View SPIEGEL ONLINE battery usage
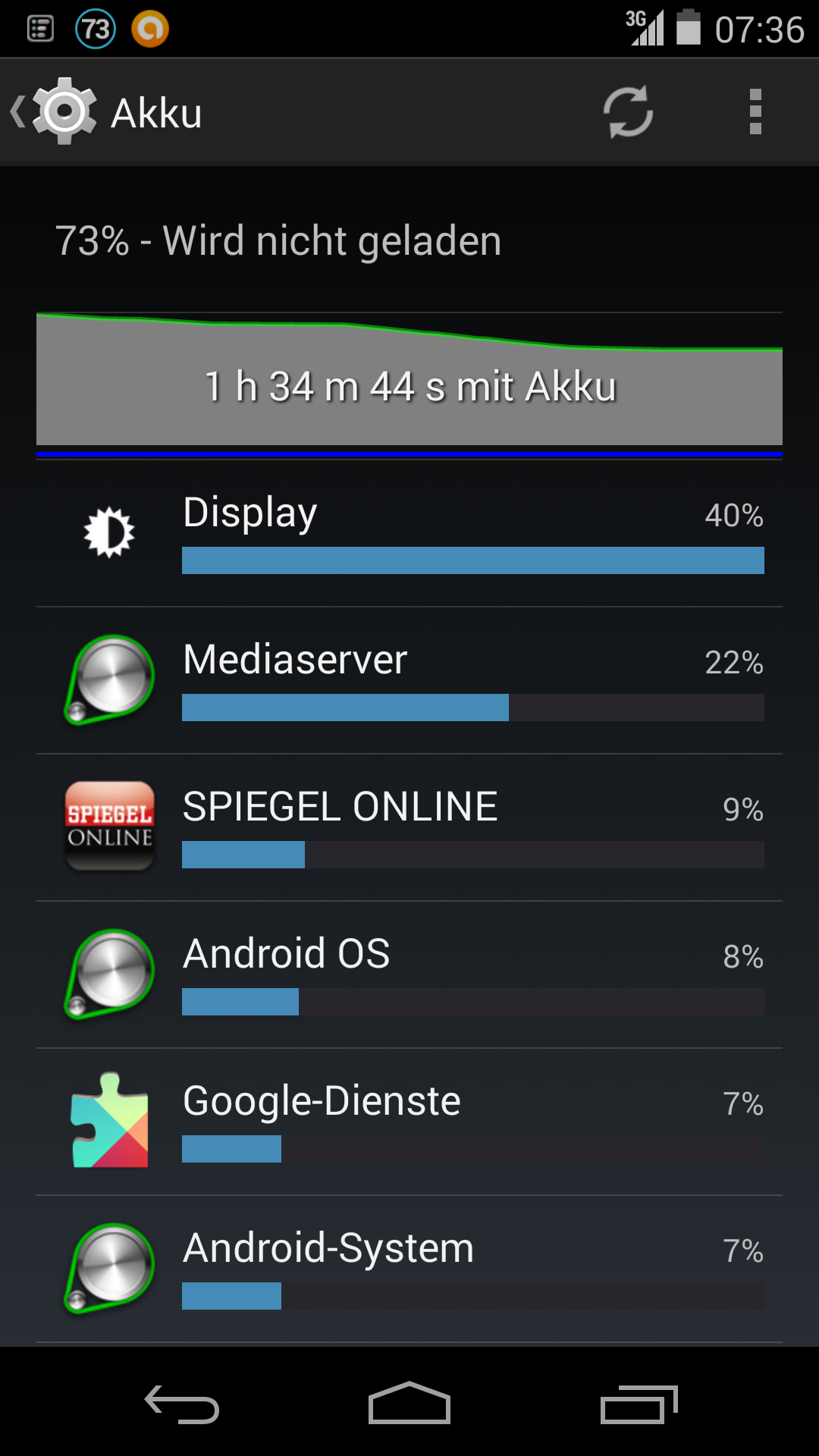 (409, 827)
